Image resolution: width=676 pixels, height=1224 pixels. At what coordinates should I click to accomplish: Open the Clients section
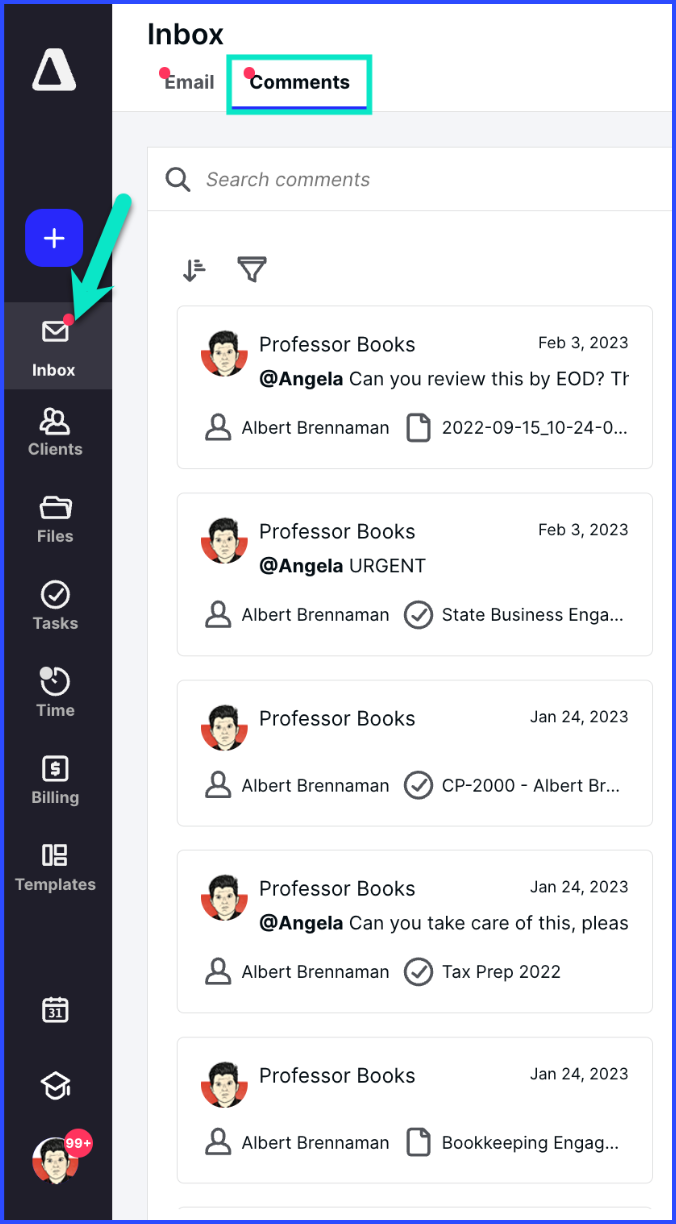tap(55, 432)
